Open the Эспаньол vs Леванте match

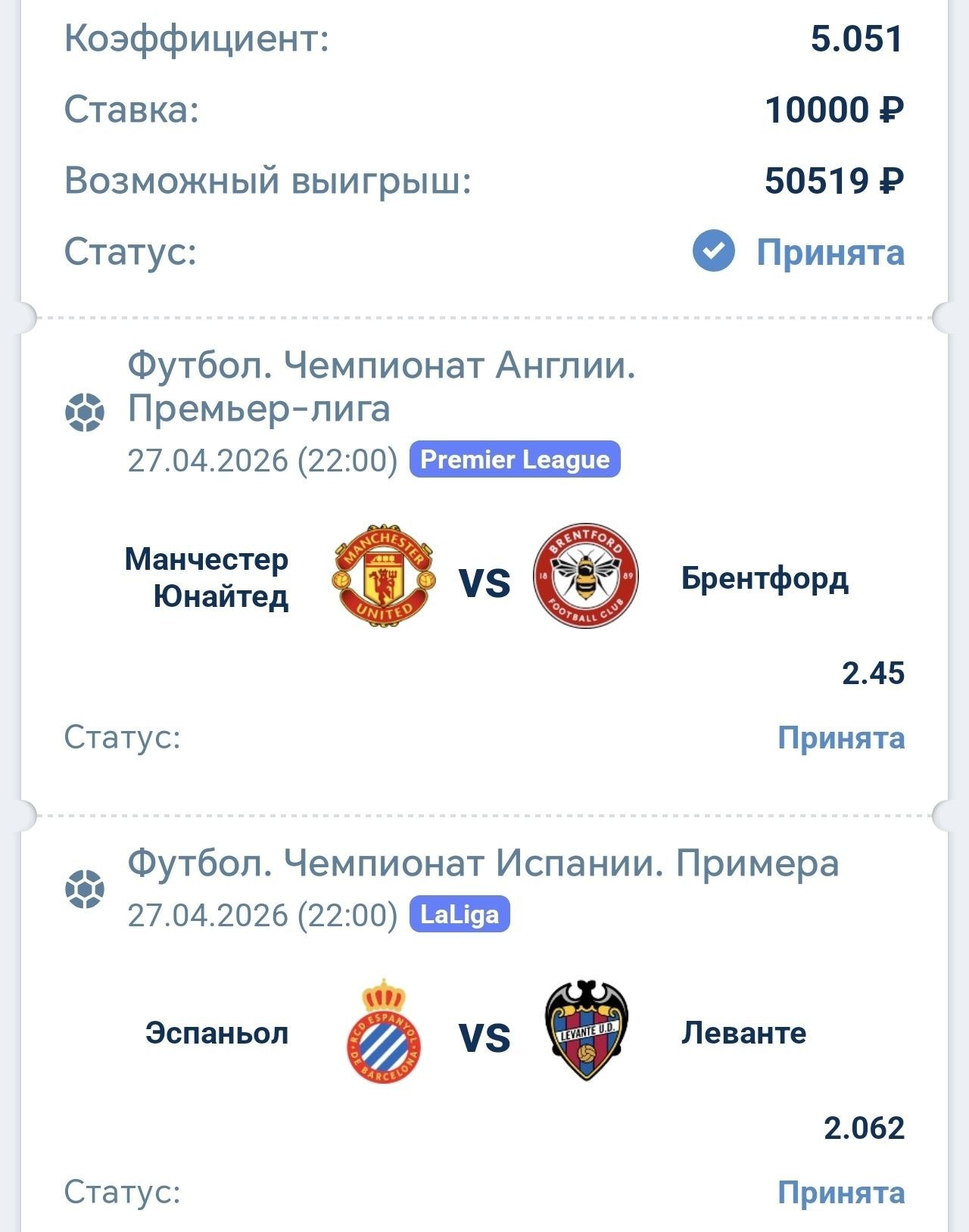click(x=484, y=1035)
